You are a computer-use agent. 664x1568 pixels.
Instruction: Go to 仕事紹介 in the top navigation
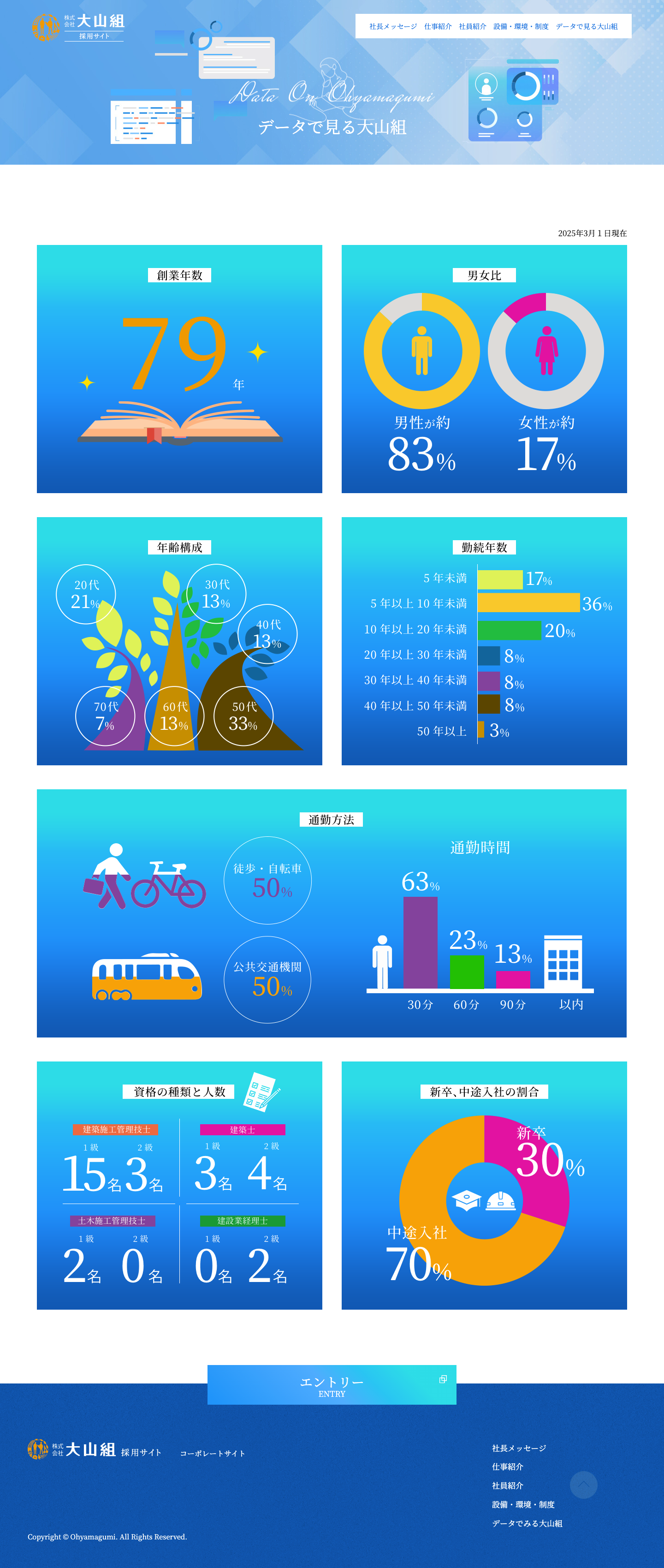click(438, 27)
